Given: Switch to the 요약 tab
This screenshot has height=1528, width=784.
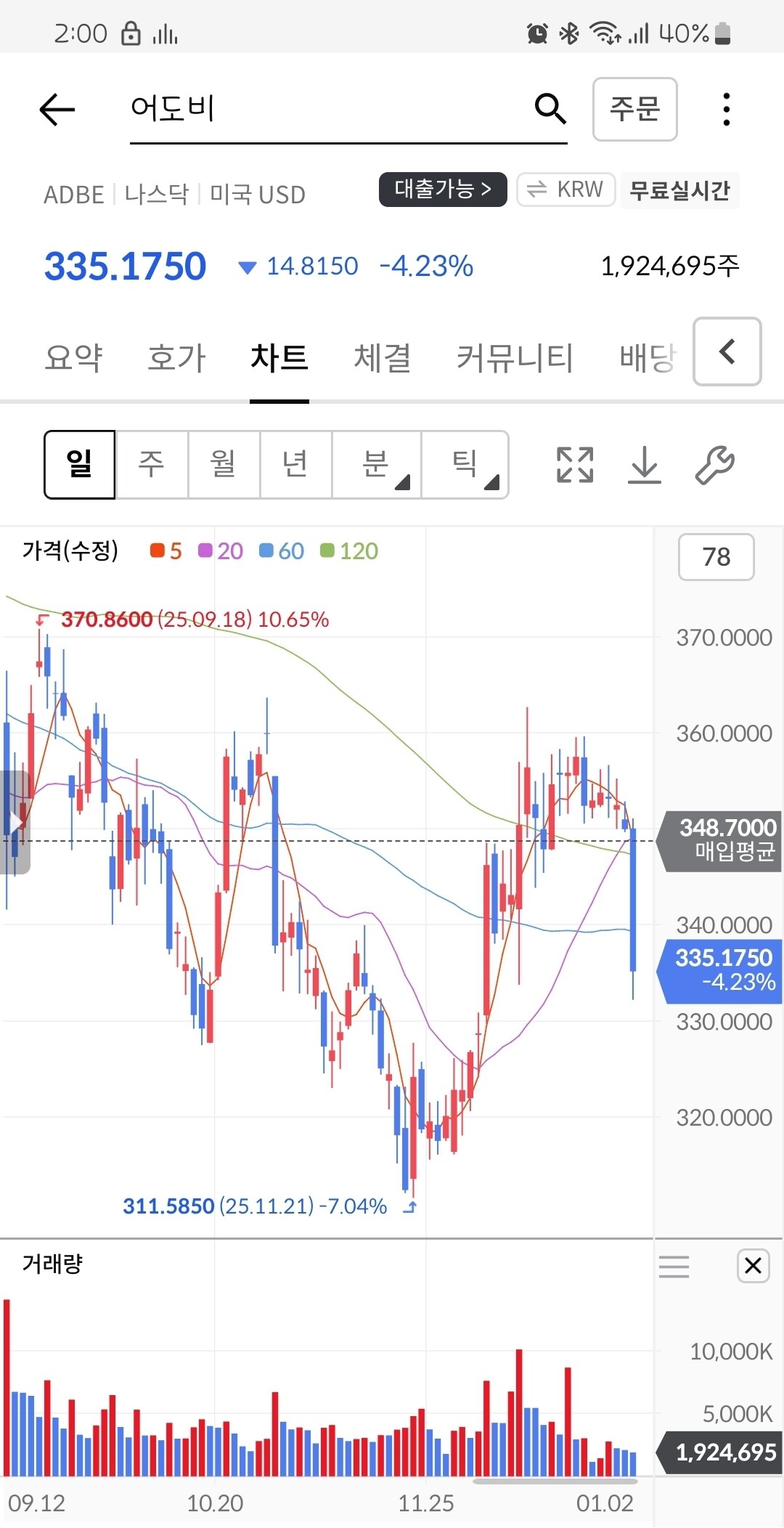Looking at the screenshot, I should (x=73, y=357).
